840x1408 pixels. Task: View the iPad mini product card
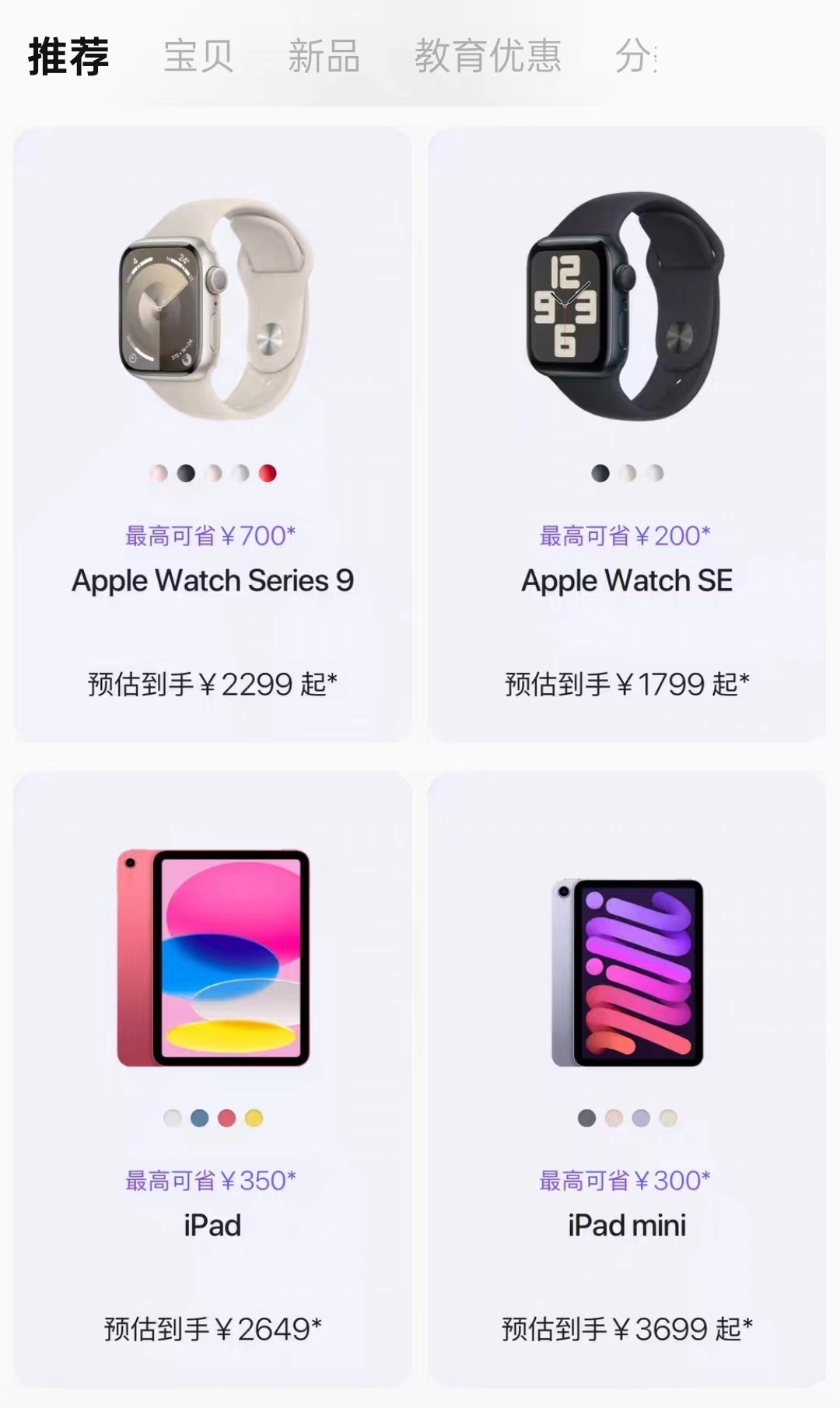(627, 1078)
